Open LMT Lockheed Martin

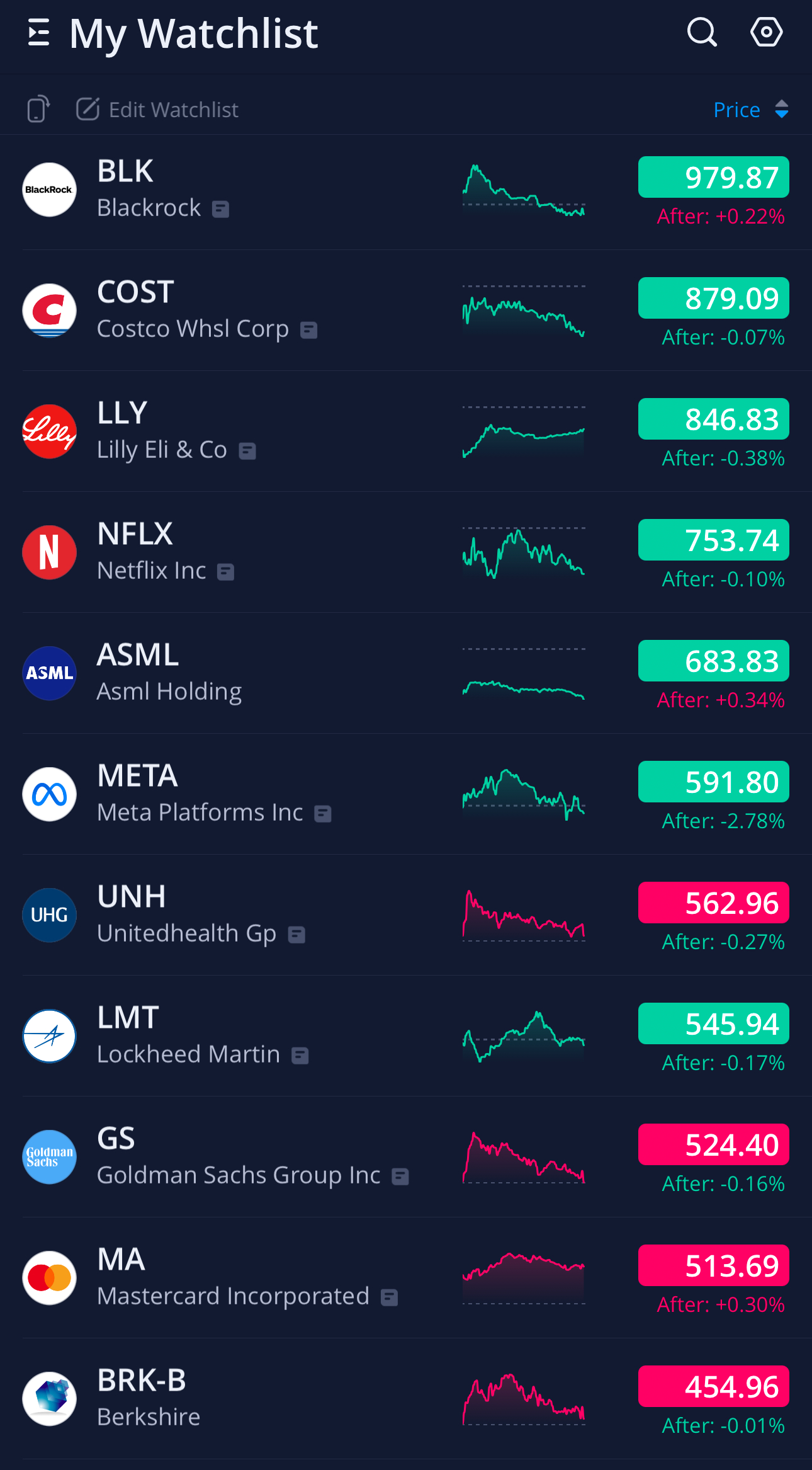(x=406, y=1036)
